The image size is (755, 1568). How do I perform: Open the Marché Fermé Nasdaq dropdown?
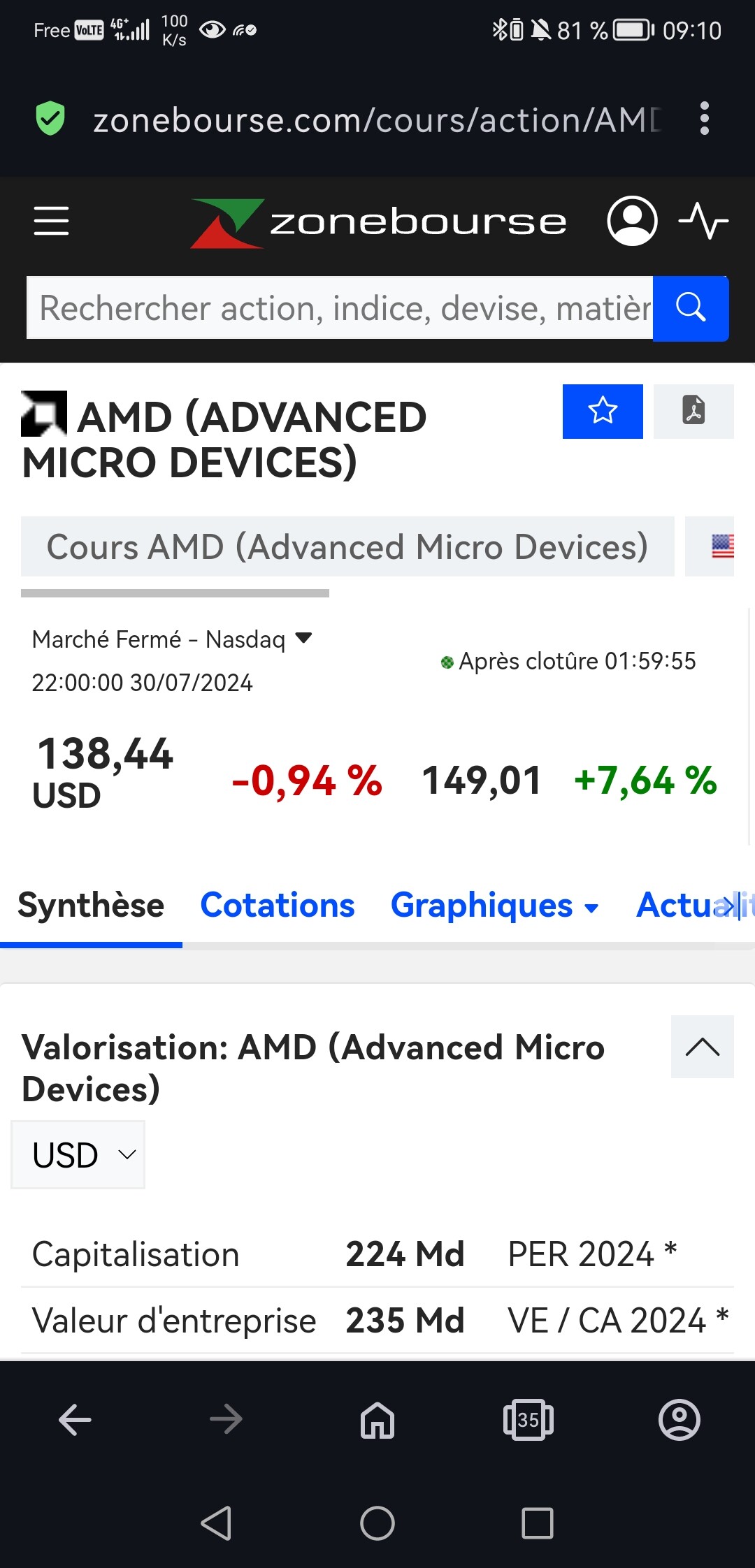(172, 639)
